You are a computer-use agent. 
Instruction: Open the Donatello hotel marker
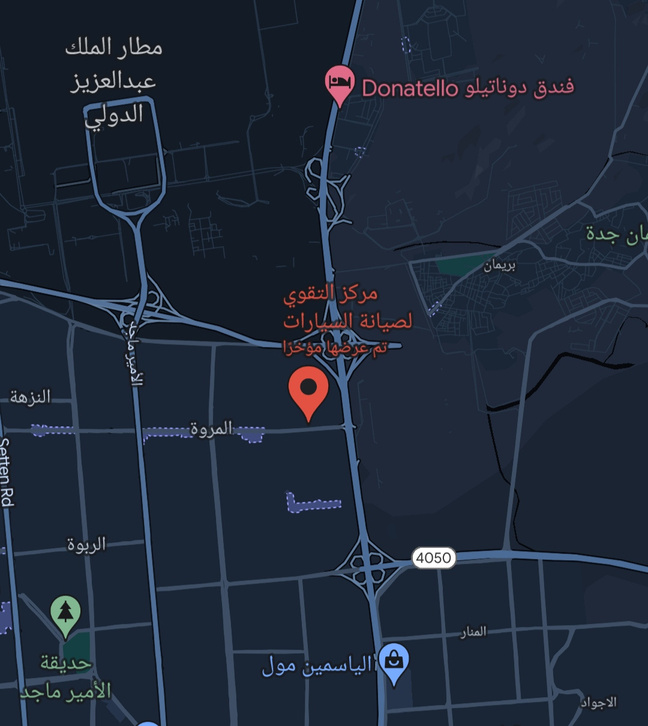[x=340, y=86]
